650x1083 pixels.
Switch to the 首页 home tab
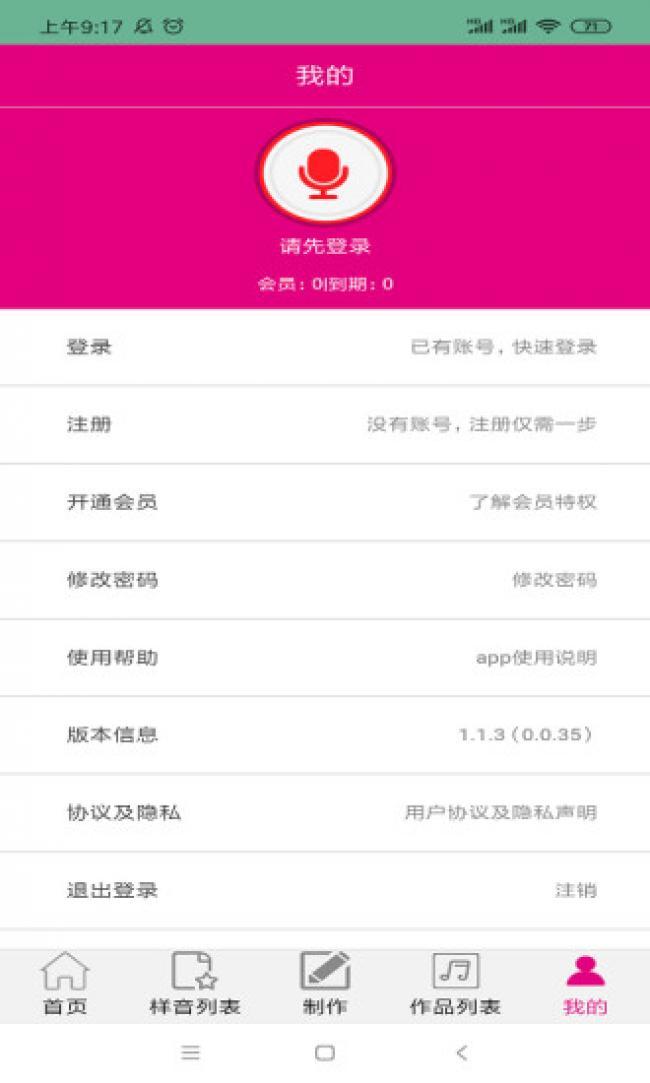[x=65, y=984]
